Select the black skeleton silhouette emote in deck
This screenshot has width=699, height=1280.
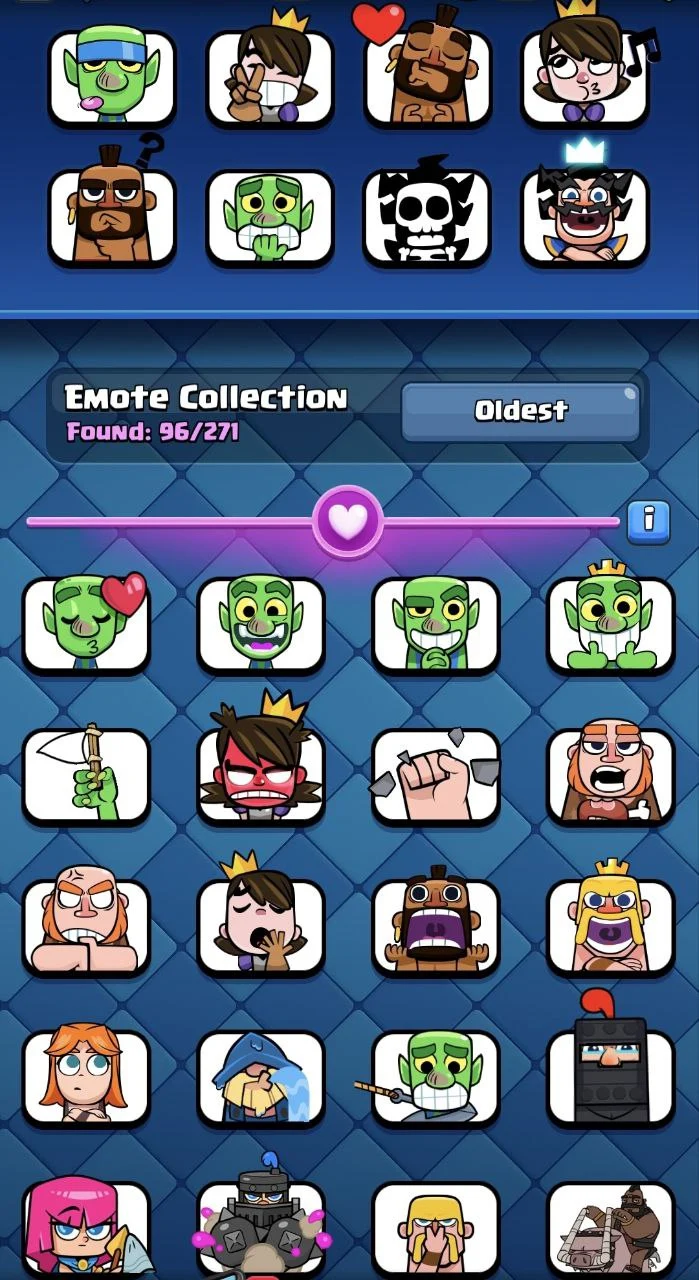point(427,217)
